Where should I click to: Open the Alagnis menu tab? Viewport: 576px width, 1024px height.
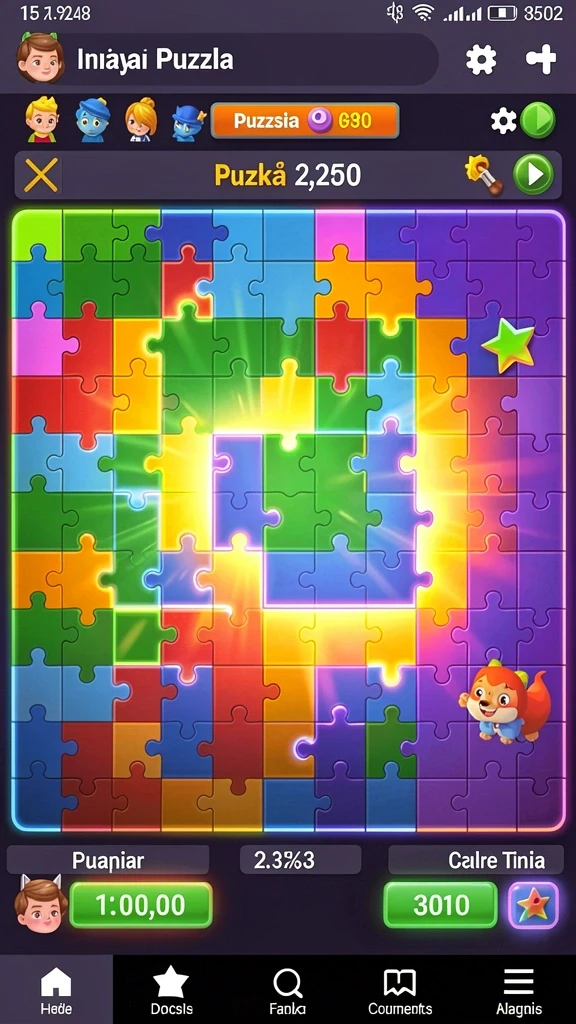pos(519,989)
